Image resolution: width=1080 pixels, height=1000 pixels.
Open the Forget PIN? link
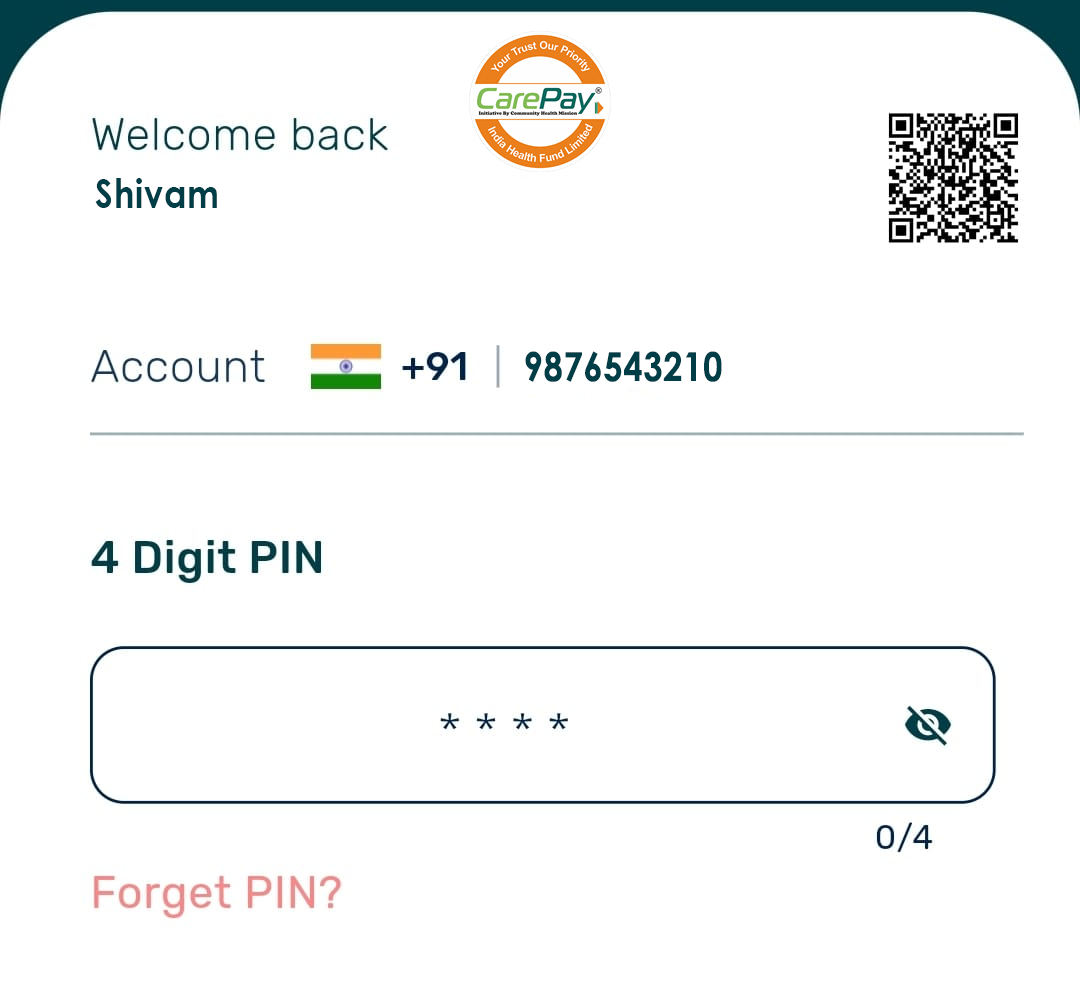[216, 891]
